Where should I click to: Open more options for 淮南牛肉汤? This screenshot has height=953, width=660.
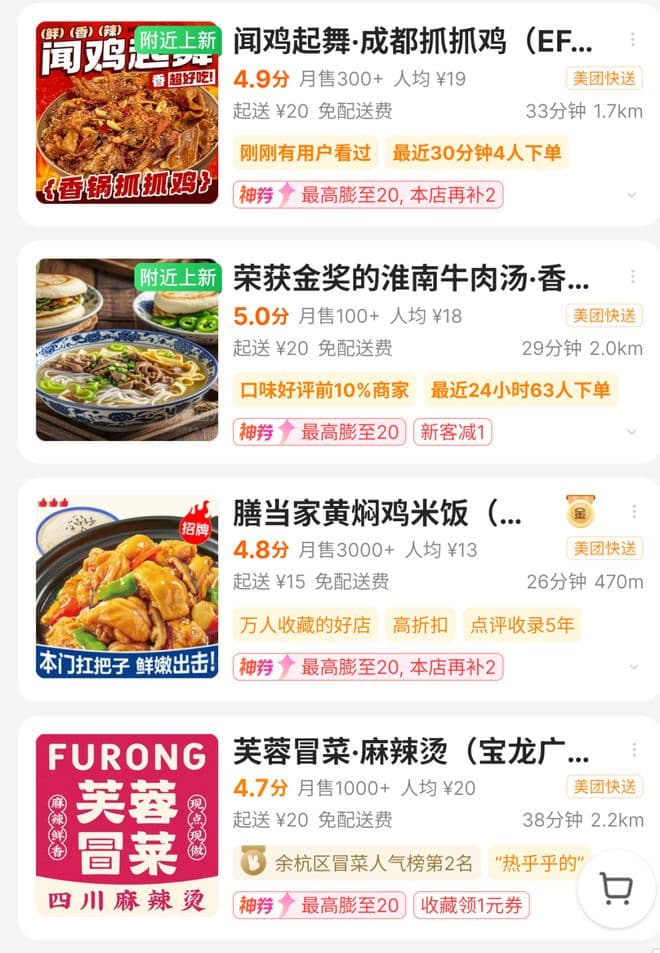click(633, 277)
